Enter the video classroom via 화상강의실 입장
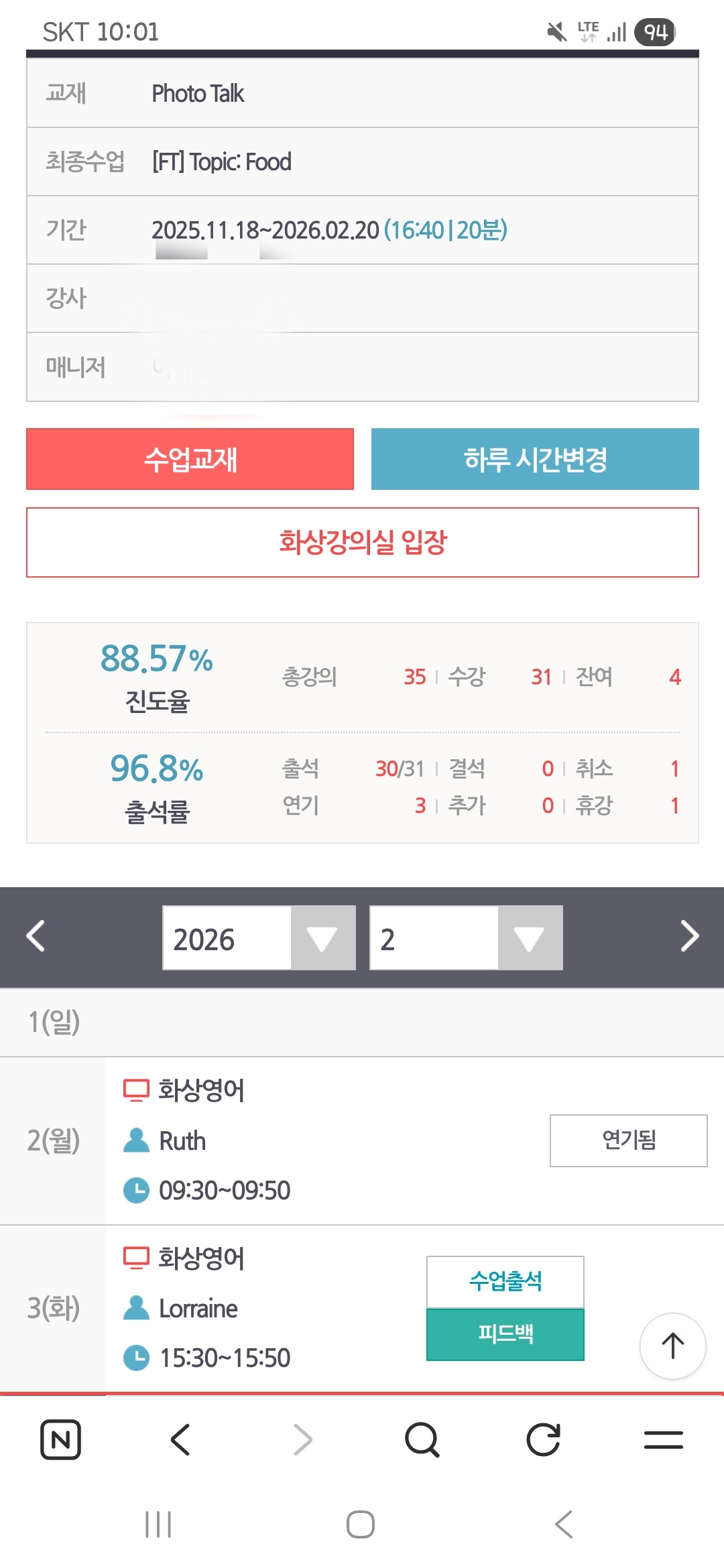Screen dimensions: 724x1568 coord(362,542)
